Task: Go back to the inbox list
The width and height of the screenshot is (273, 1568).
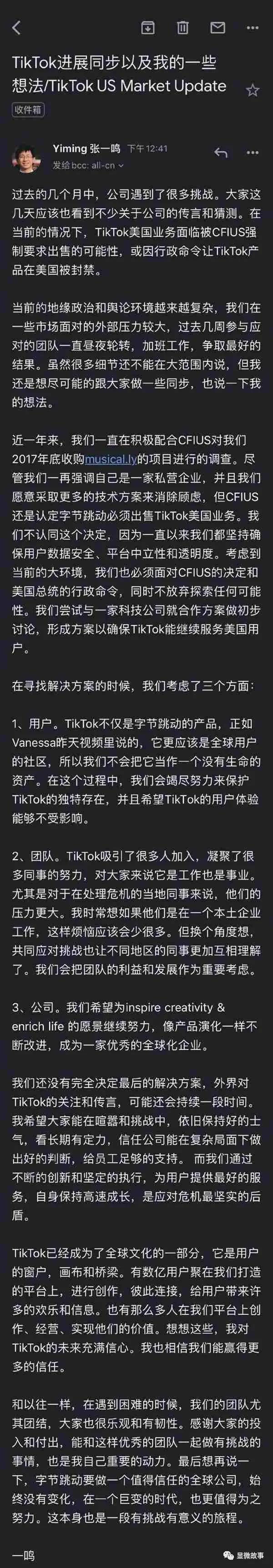Action: pyautogui.click(x=16, y=27)
